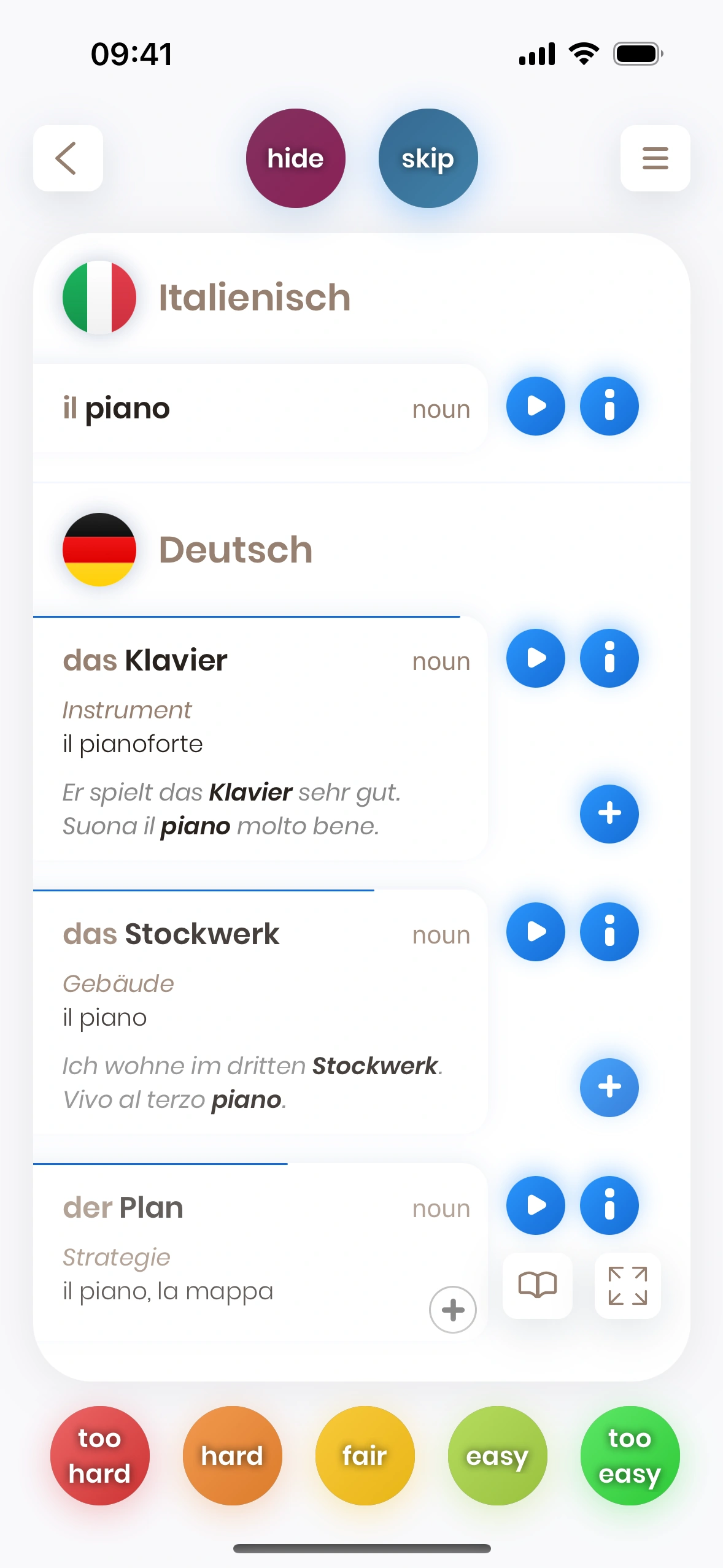Rate this word as too hard
Screen dimensions: 723x1568
click(x=99, y=1456)
